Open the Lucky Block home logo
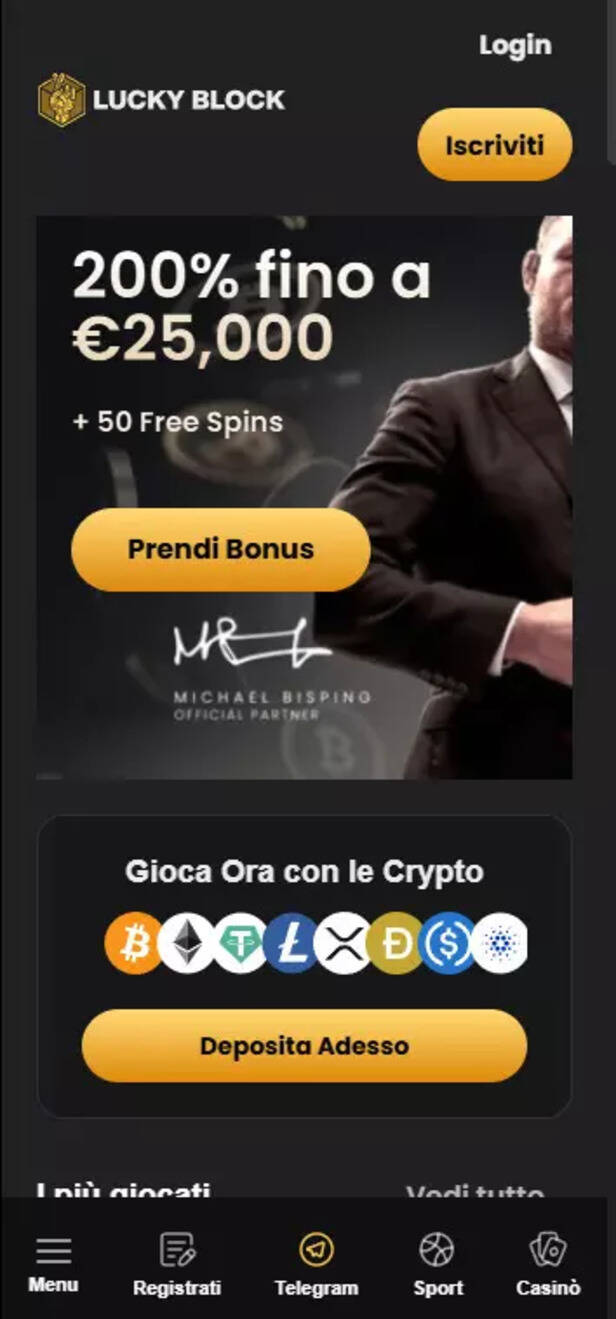The width and height of the screenshot is (616, 1319). pos(162,100)
